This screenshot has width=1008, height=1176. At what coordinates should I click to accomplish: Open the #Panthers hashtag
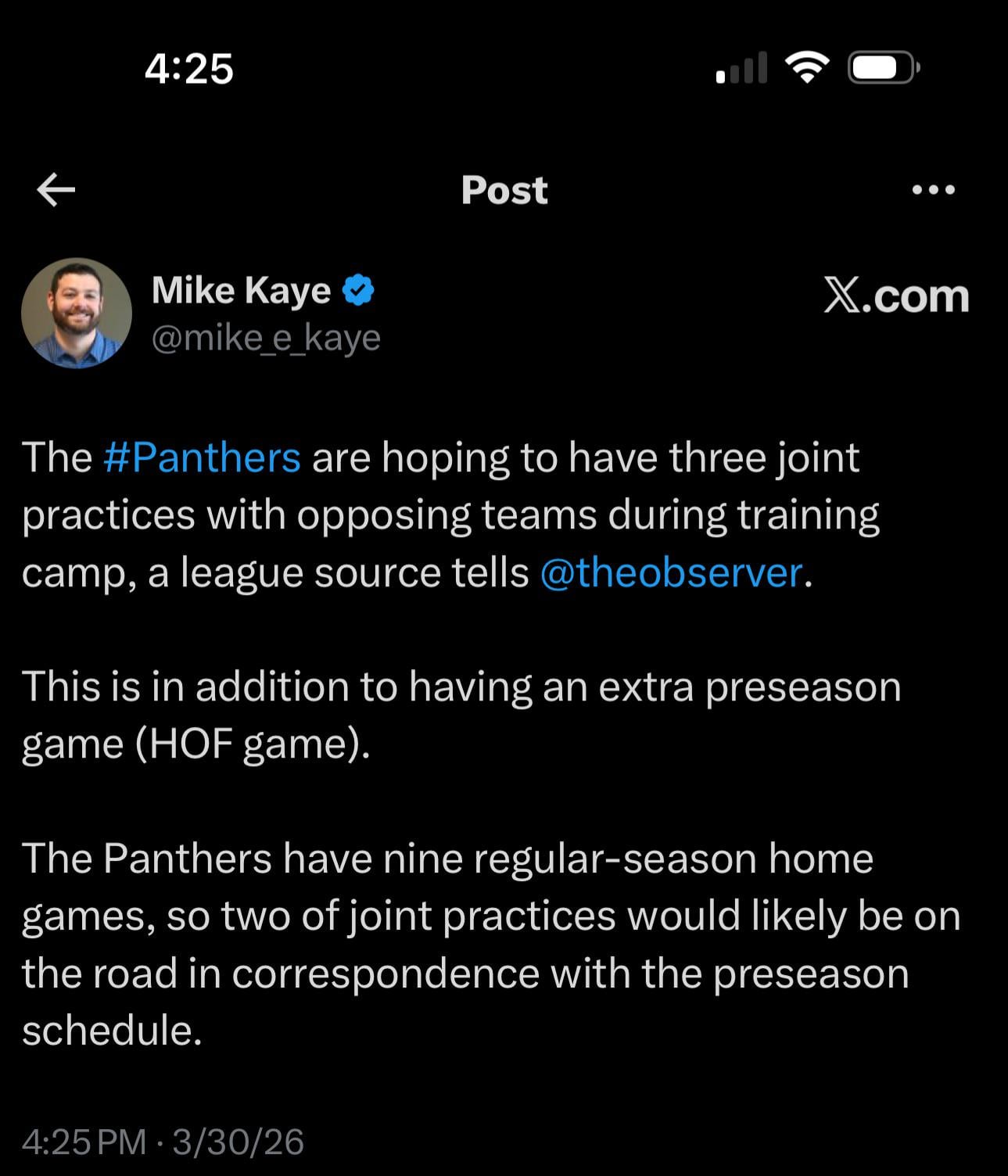pos(202,457)
